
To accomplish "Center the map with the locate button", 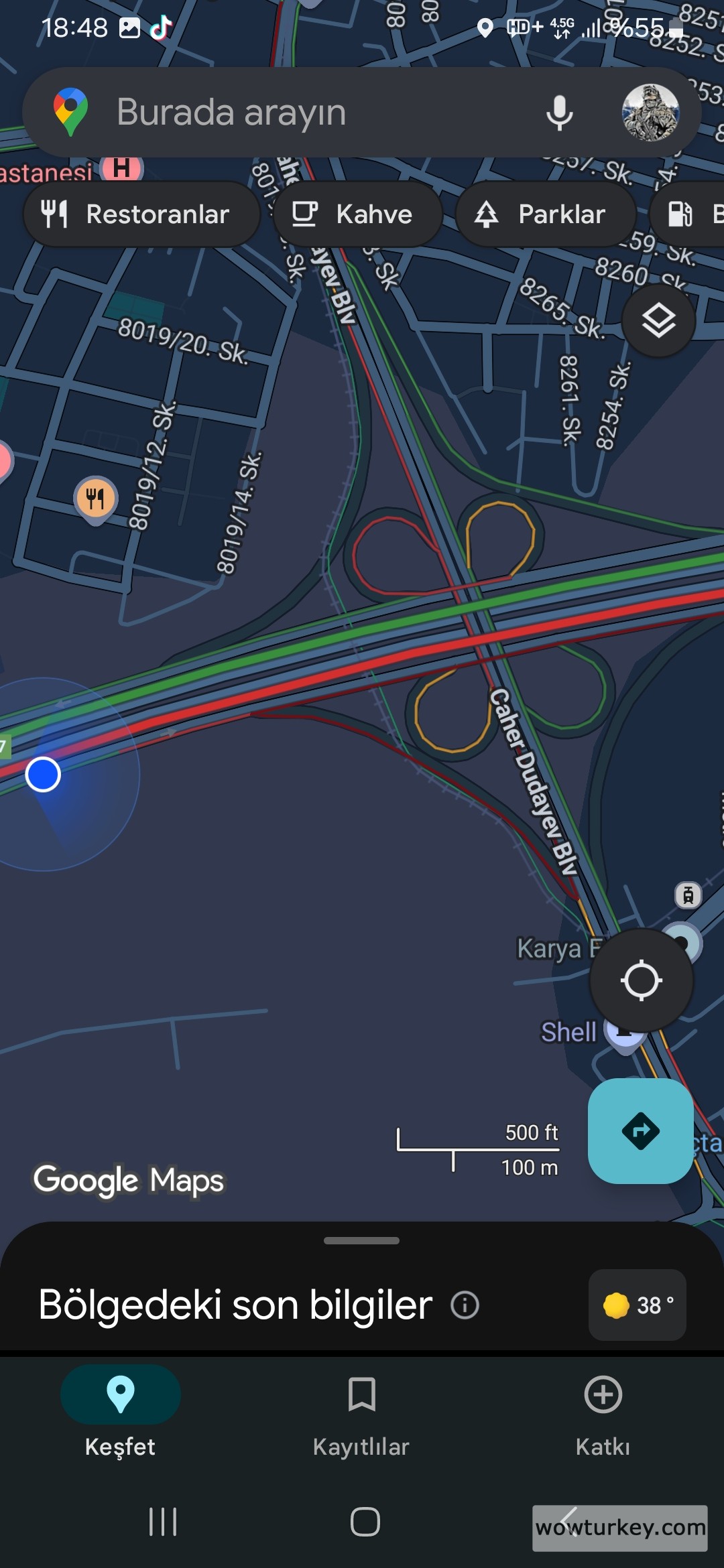I will point(641,981).
